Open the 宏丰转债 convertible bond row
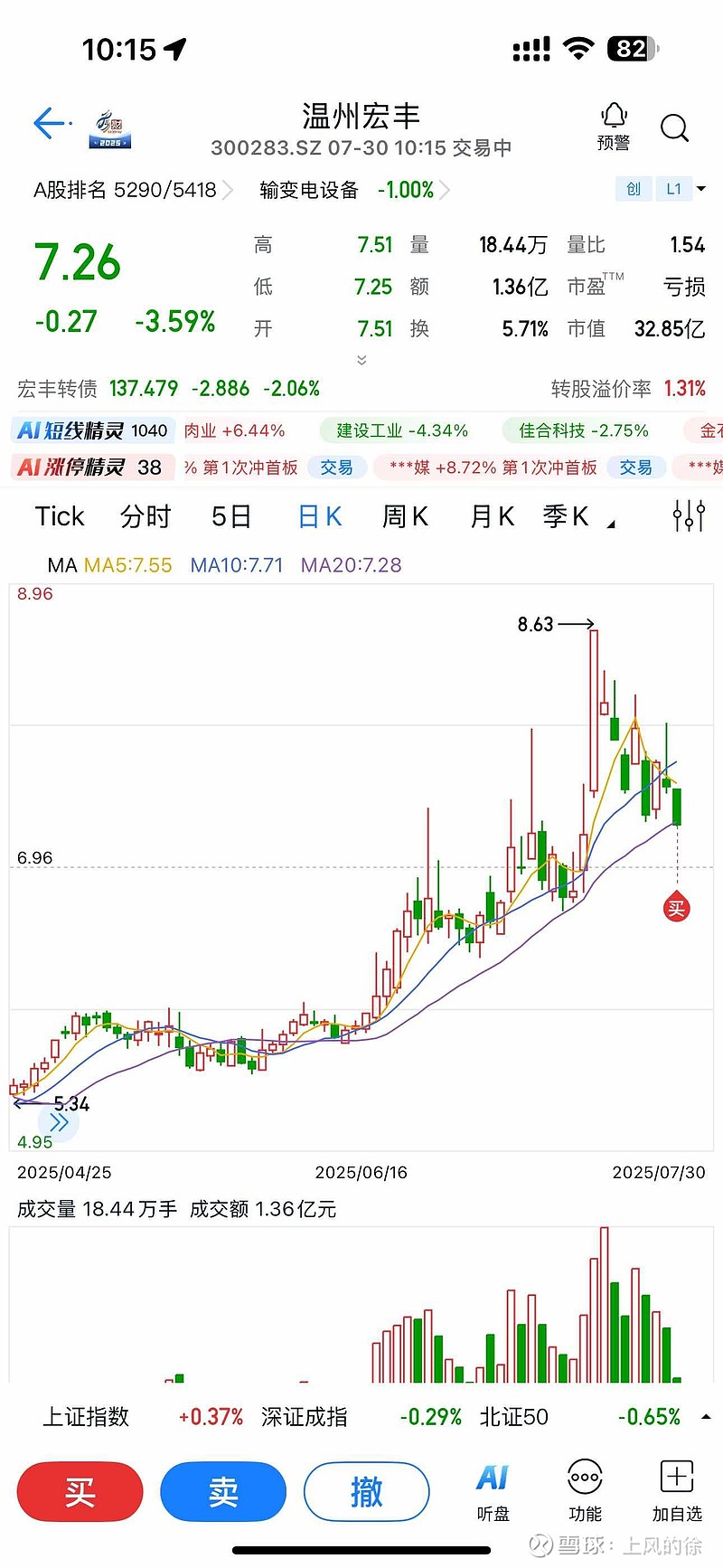 169,389
